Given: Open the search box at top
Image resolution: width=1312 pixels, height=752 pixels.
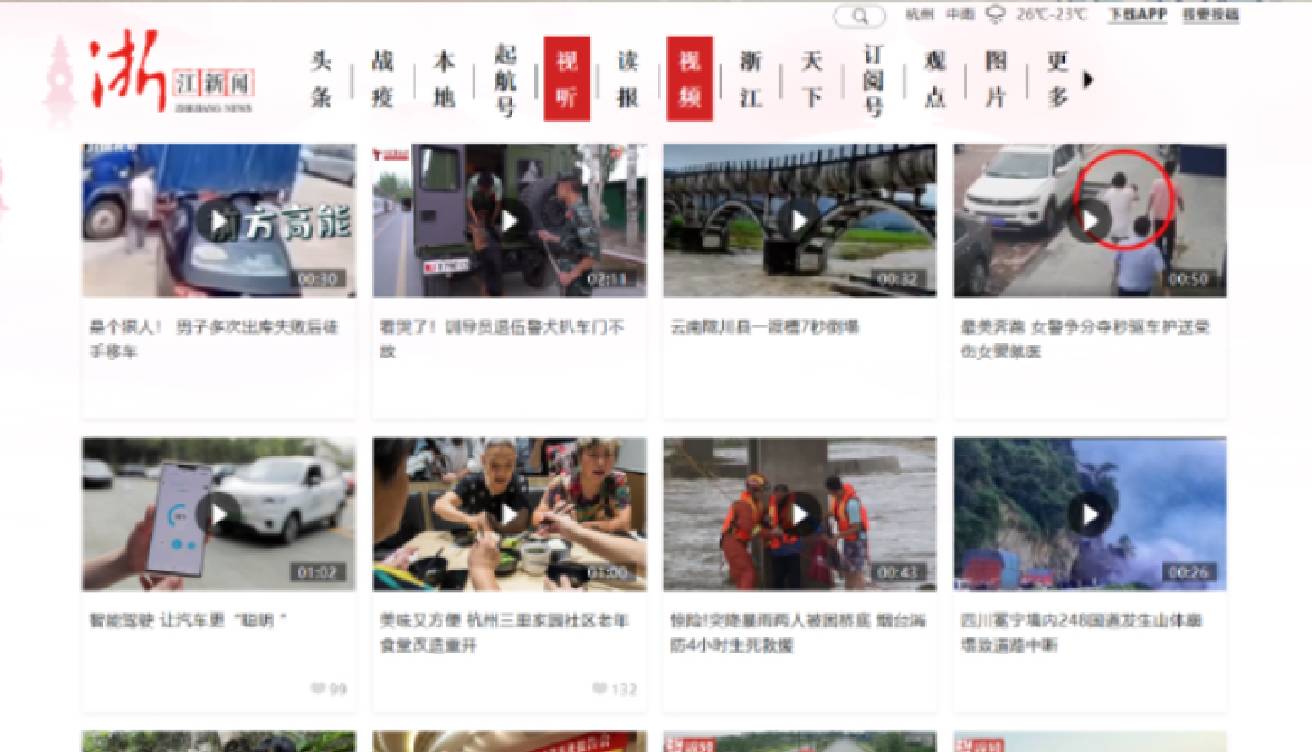Looking at the screenshot, I should [859, 16].
